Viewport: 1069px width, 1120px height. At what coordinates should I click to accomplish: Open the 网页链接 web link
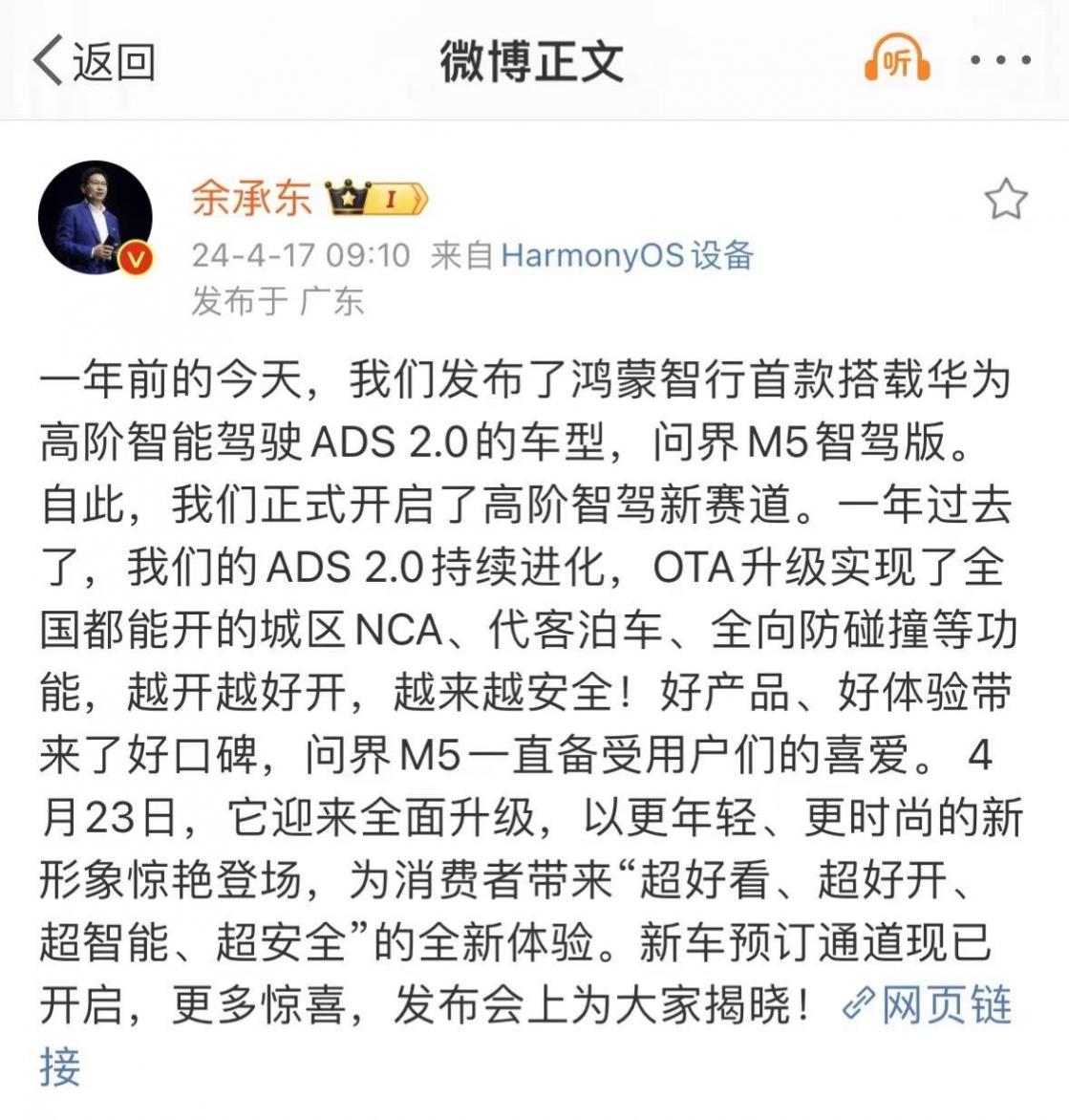pyautogui.click(x=929, y=1006)
